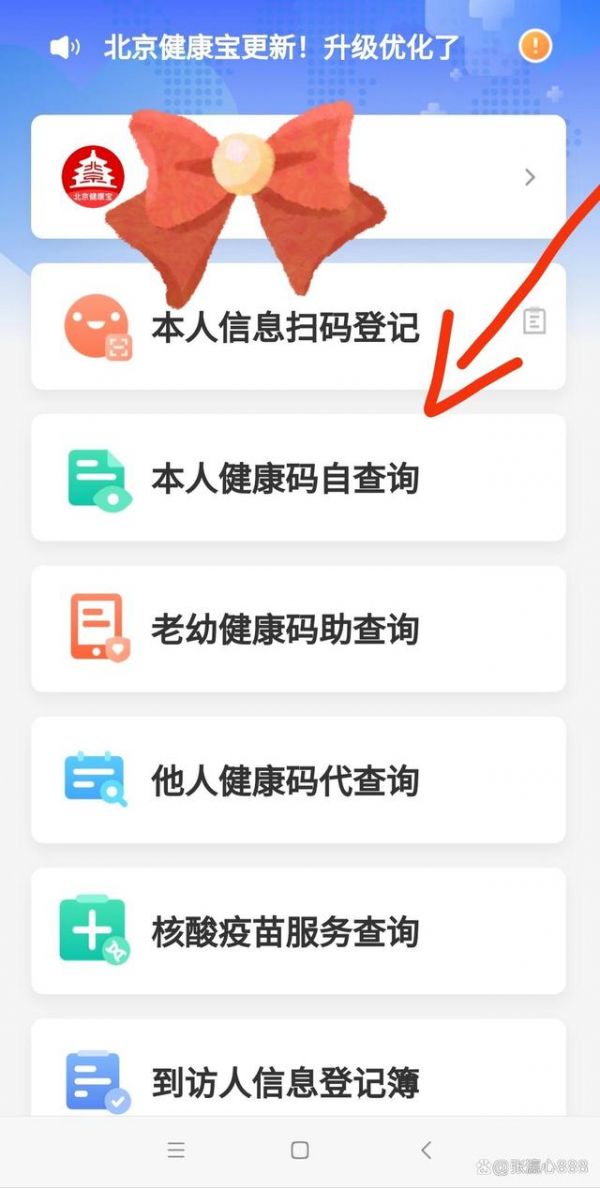
Task: Open 到访人信息登记簿
Action: [x=285, y=1082]
